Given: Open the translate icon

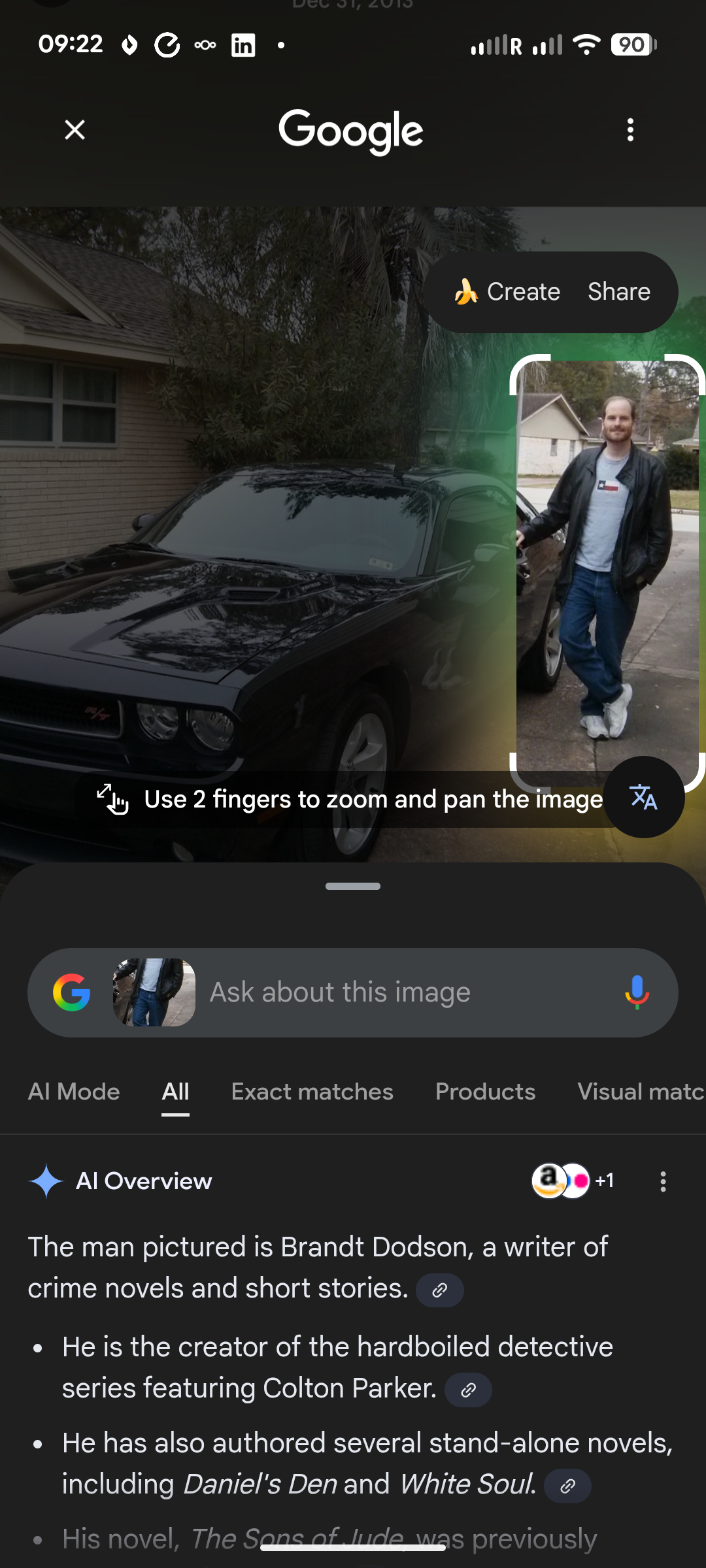Looking at the screenshot, I should pyautogui.click(x=643, y=797).
